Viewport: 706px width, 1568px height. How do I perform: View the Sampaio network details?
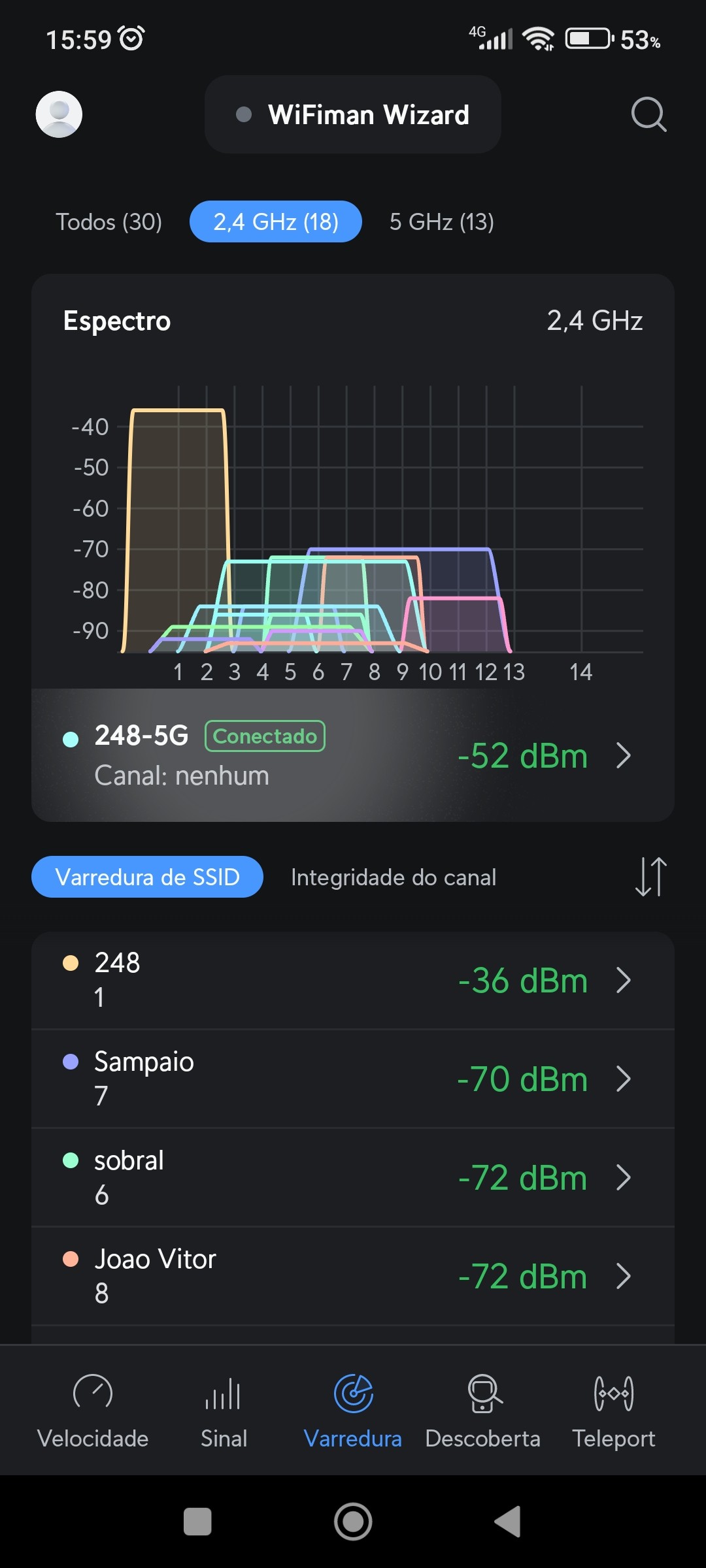353,1079
